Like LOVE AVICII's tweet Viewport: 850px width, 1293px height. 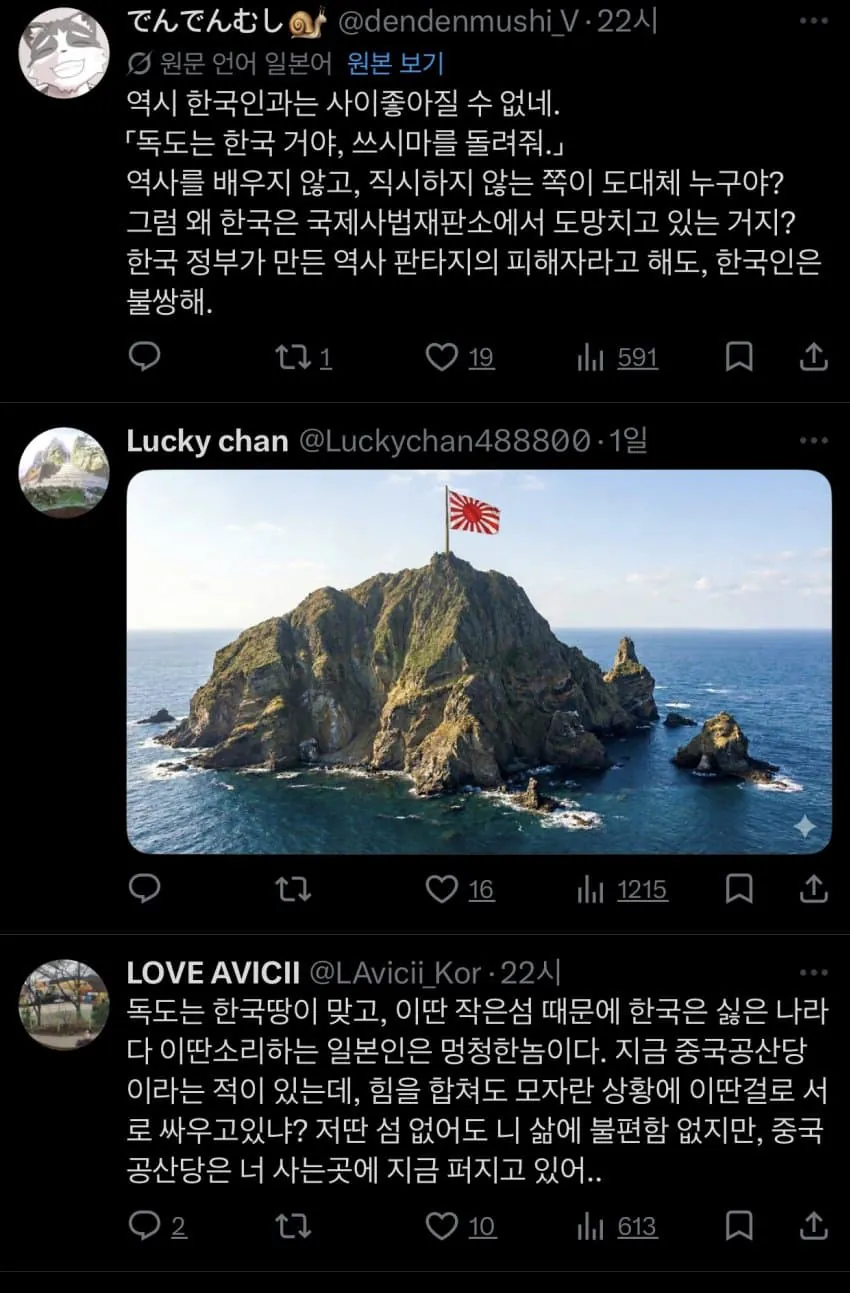tap(441, 1226)
